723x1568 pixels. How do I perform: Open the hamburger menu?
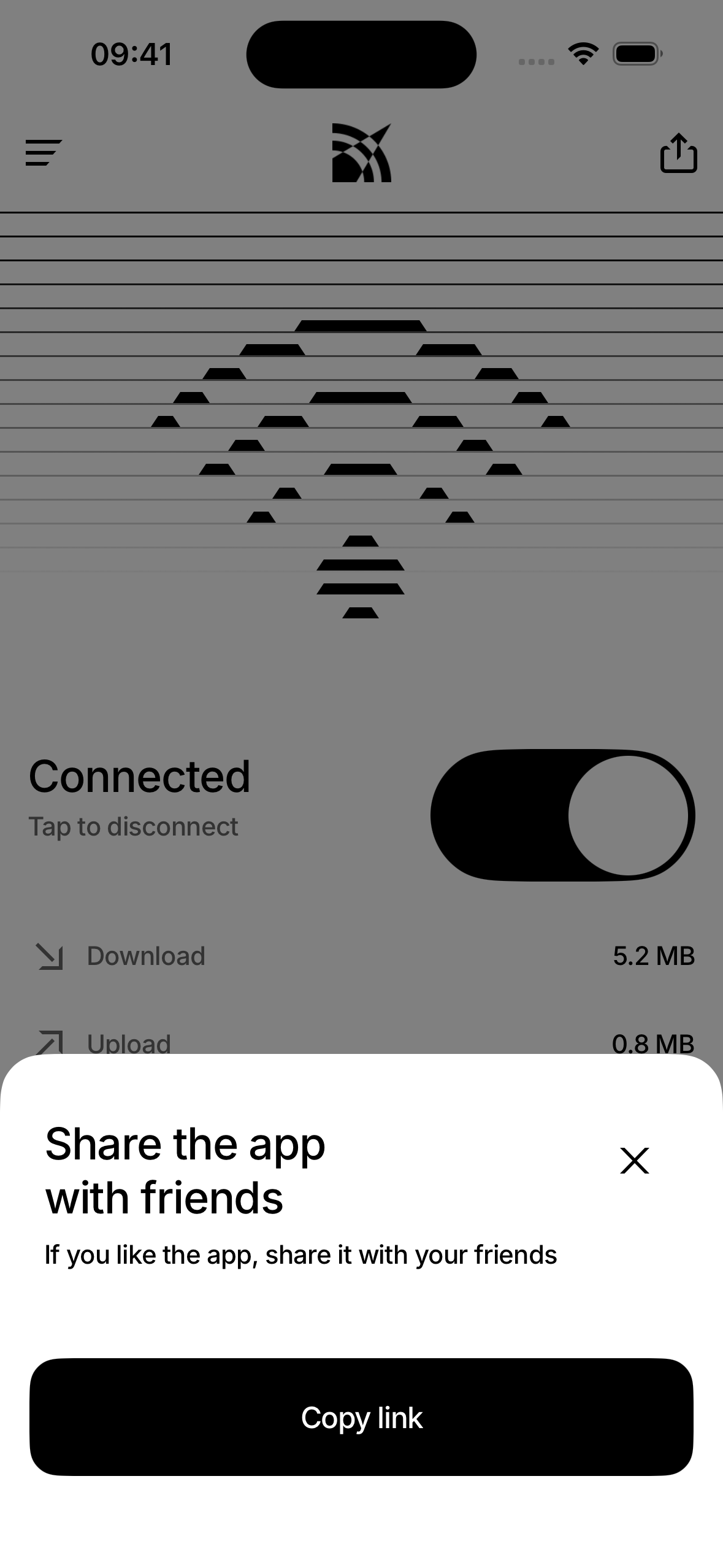coord(43,153)
